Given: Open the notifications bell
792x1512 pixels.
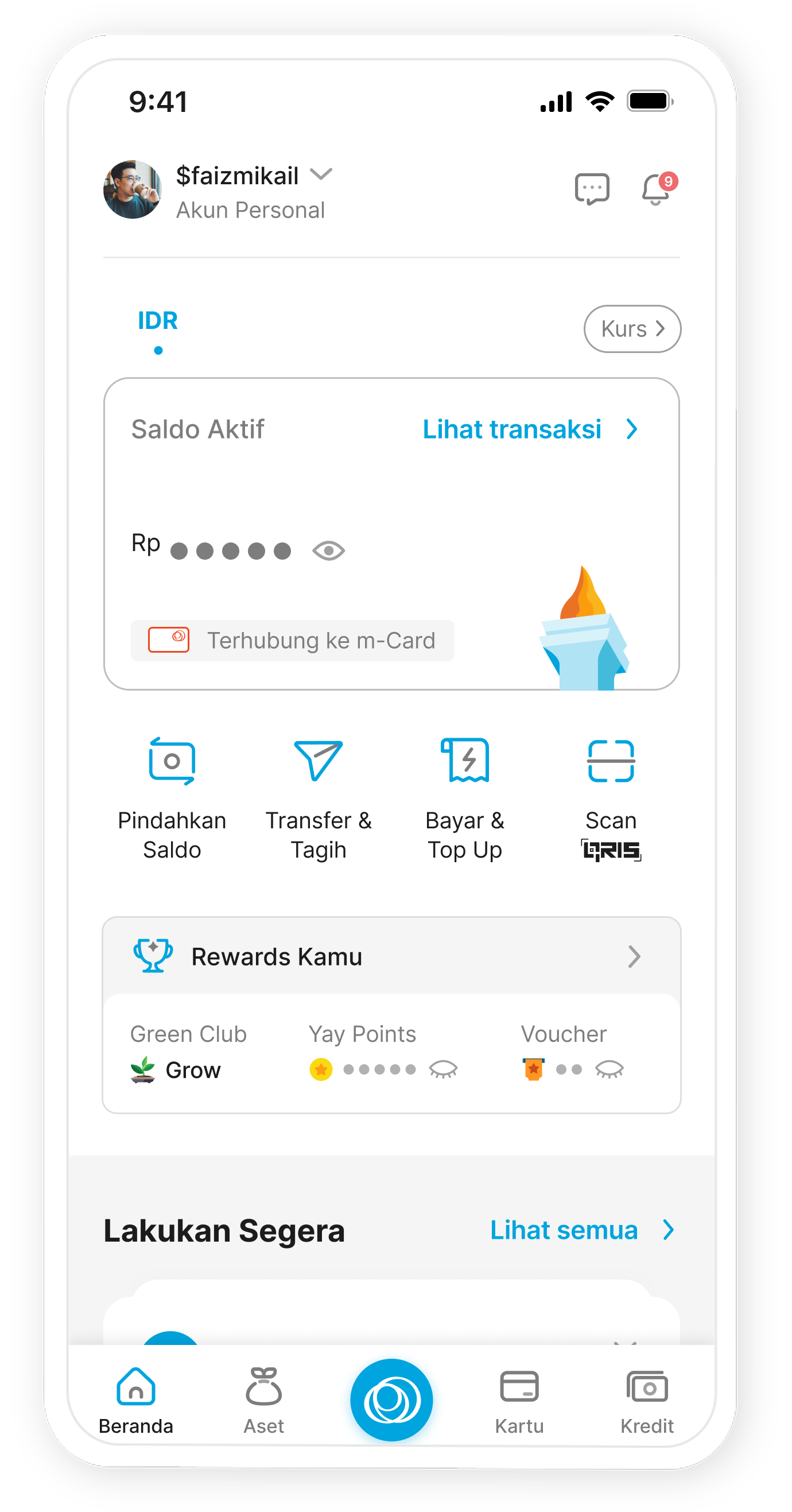Looking at the screenshot, I should pyautogui.click(x=656, y=189).
